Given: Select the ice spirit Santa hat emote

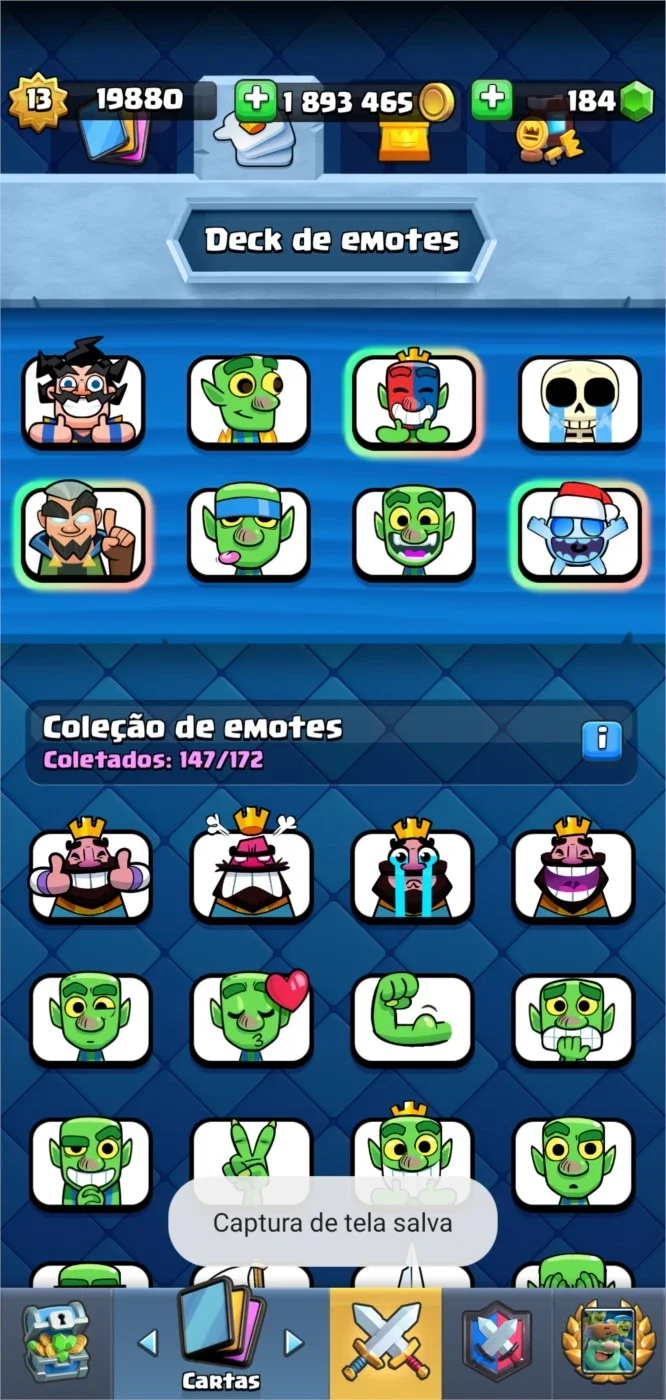Looking at the screenshot, I should click(x=580, y=533).
